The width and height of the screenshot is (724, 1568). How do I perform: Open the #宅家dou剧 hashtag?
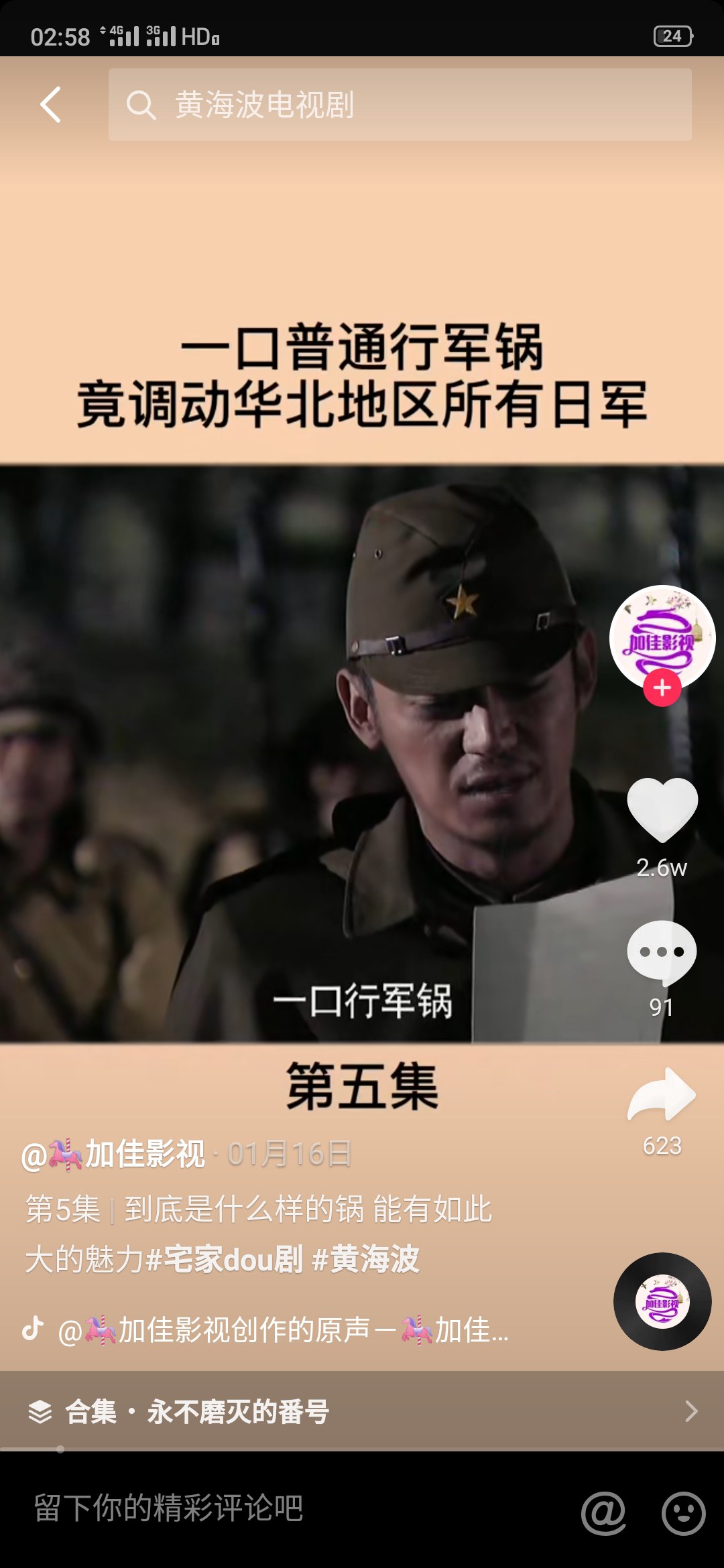[x=224, y=1258]
